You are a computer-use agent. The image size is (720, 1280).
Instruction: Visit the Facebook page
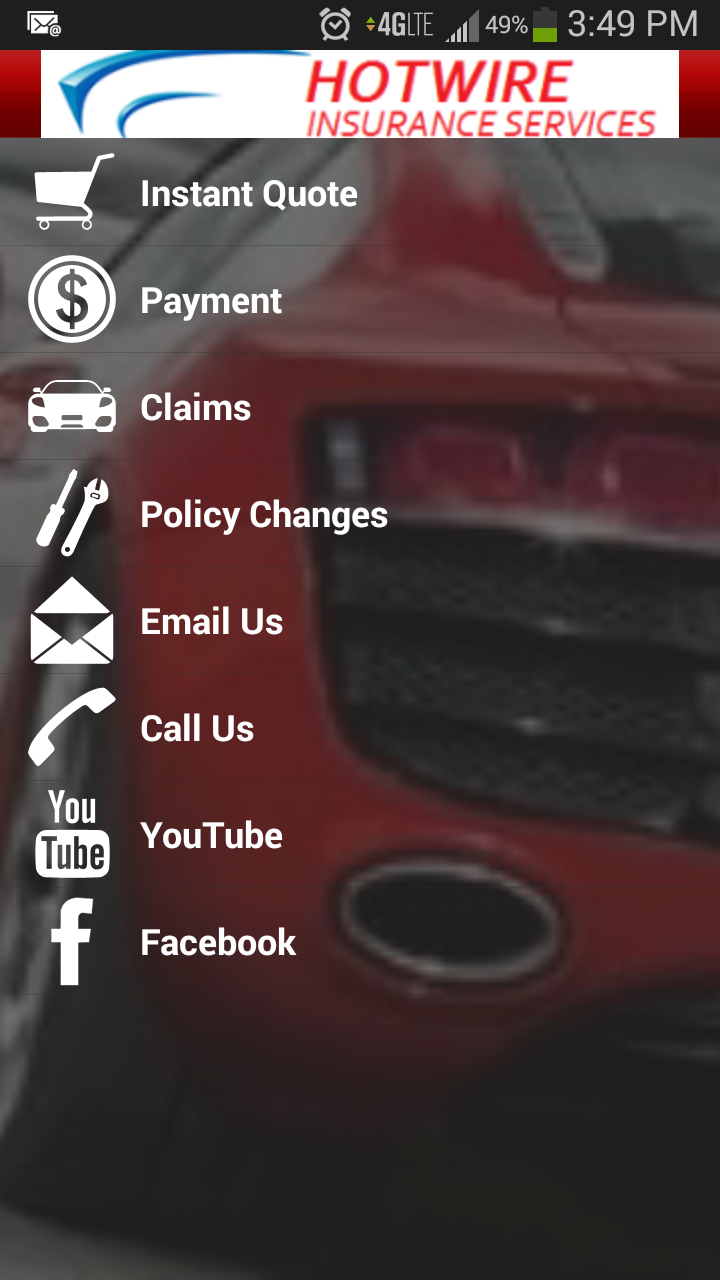218,942
